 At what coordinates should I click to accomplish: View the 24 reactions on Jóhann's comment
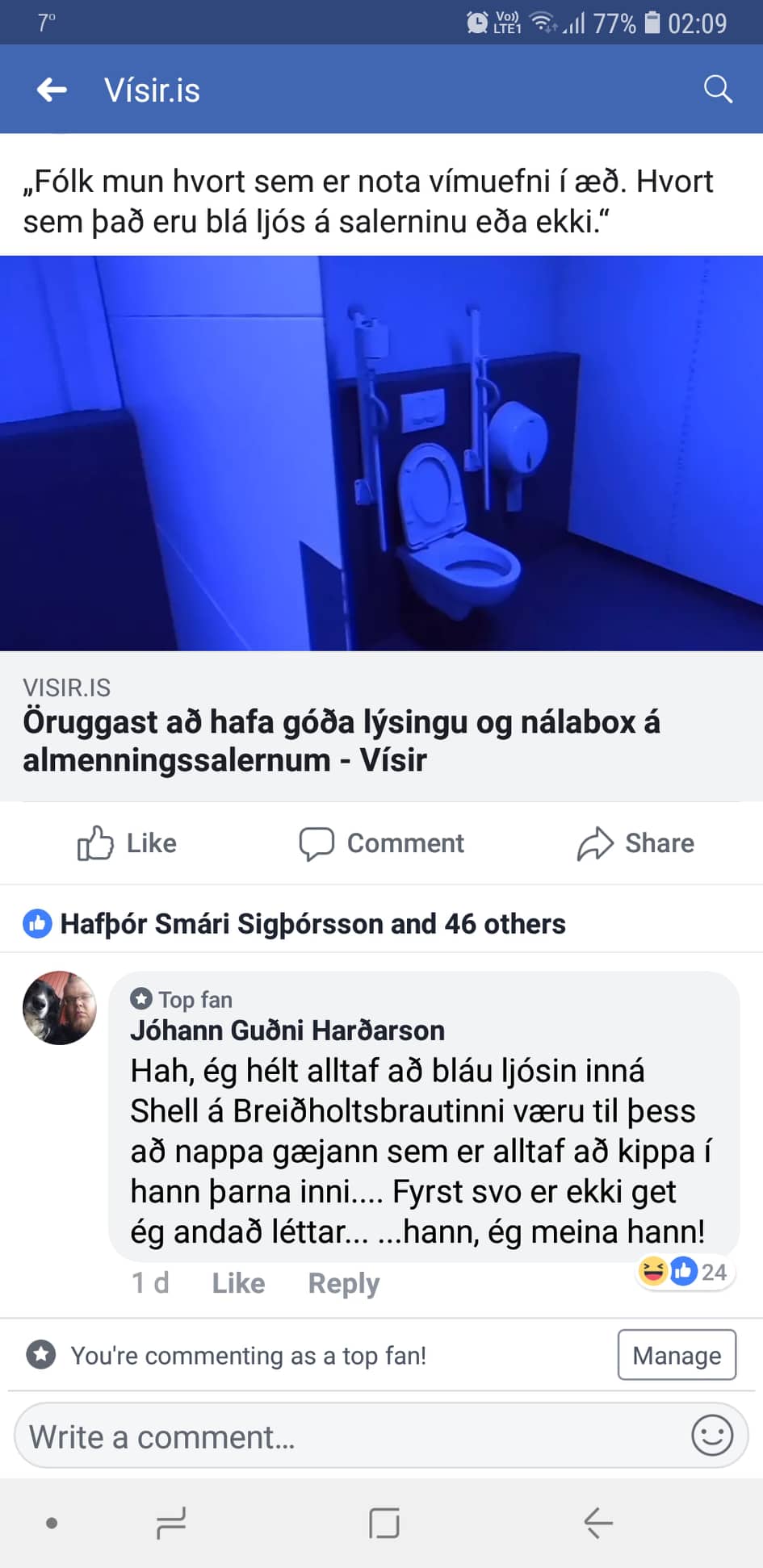pos(685,1272)
